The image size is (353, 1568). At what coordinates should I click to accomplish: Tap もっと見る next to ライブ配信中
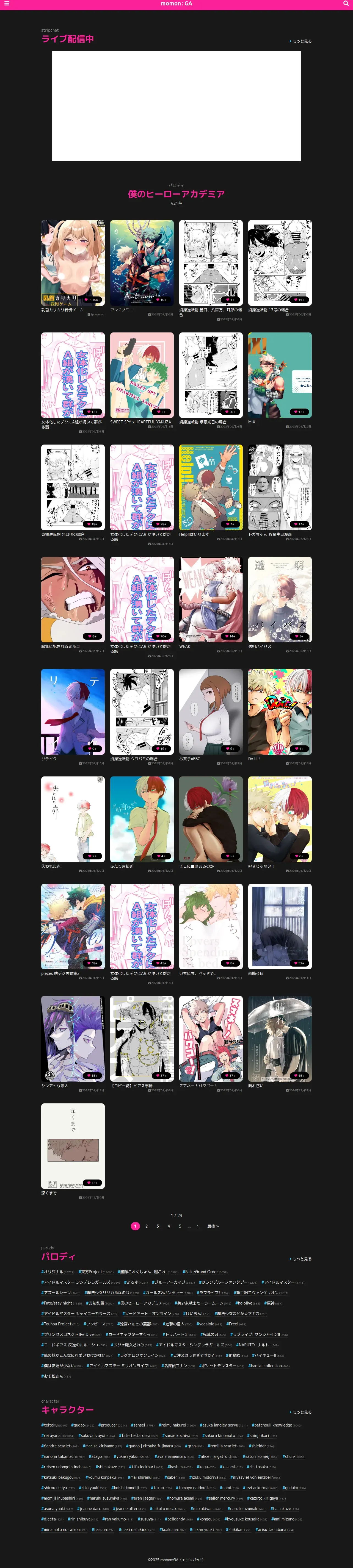[x=301, y=41]
